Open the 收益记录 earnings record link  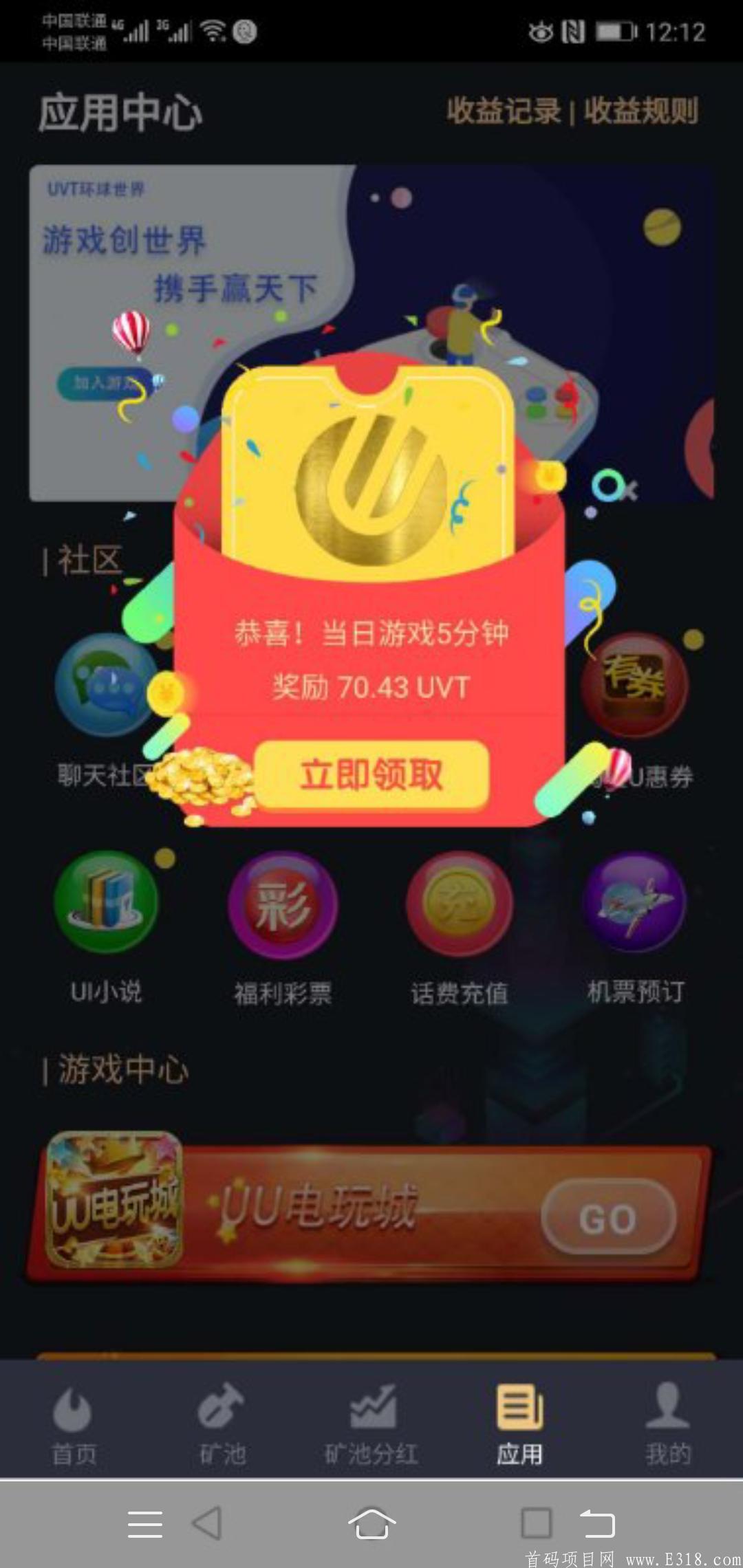coord(506,112)
